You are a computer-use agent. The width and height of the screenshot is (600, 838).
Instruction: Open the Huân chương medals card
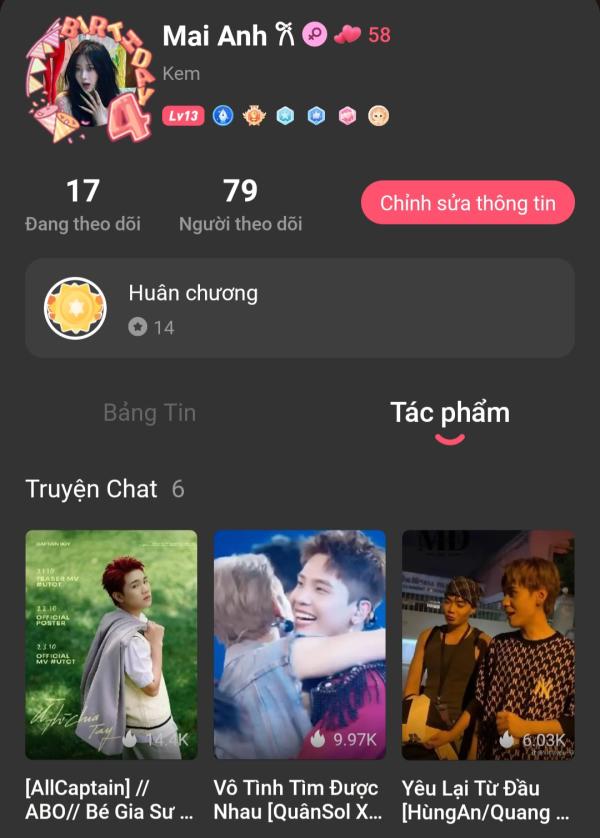coord(300,308)
